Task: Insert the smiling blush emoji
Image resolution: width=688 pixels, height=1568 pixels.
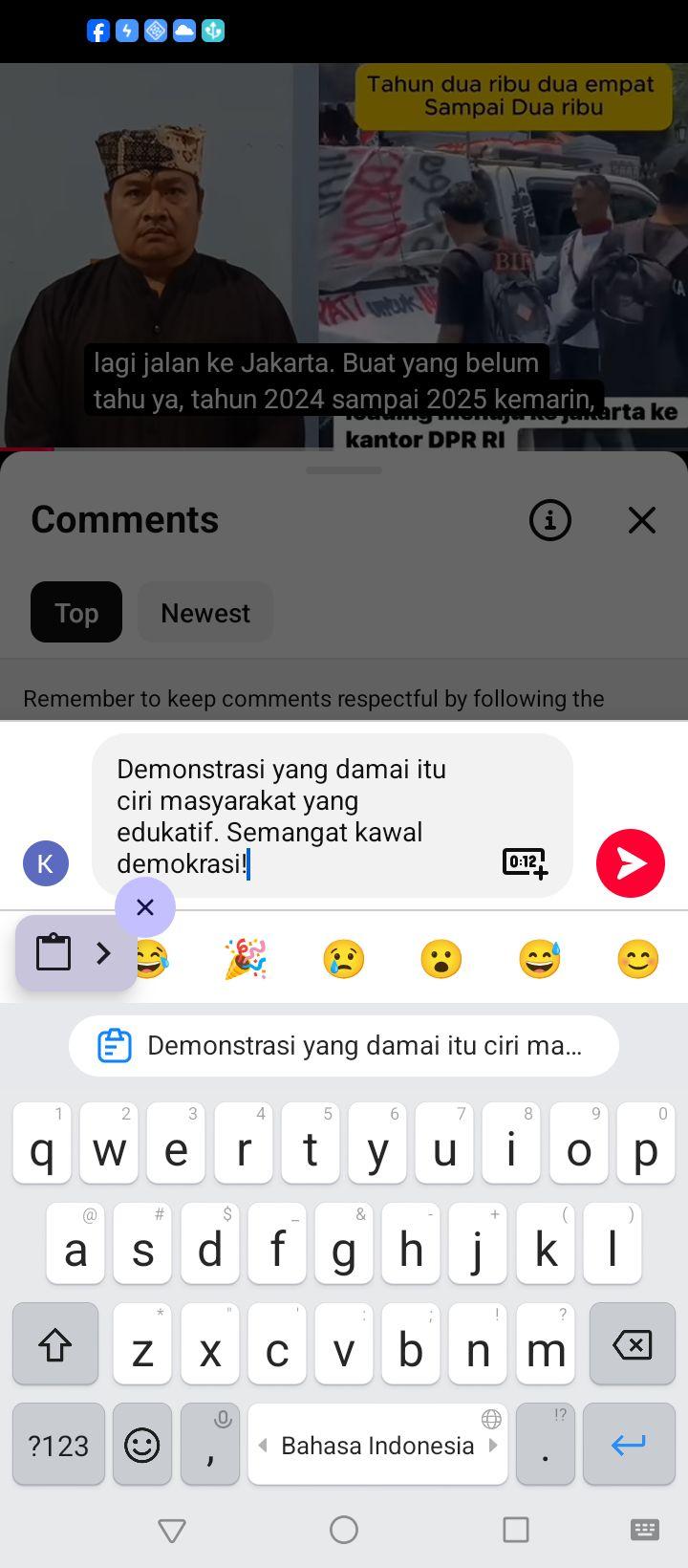Action: click(637, 959)
